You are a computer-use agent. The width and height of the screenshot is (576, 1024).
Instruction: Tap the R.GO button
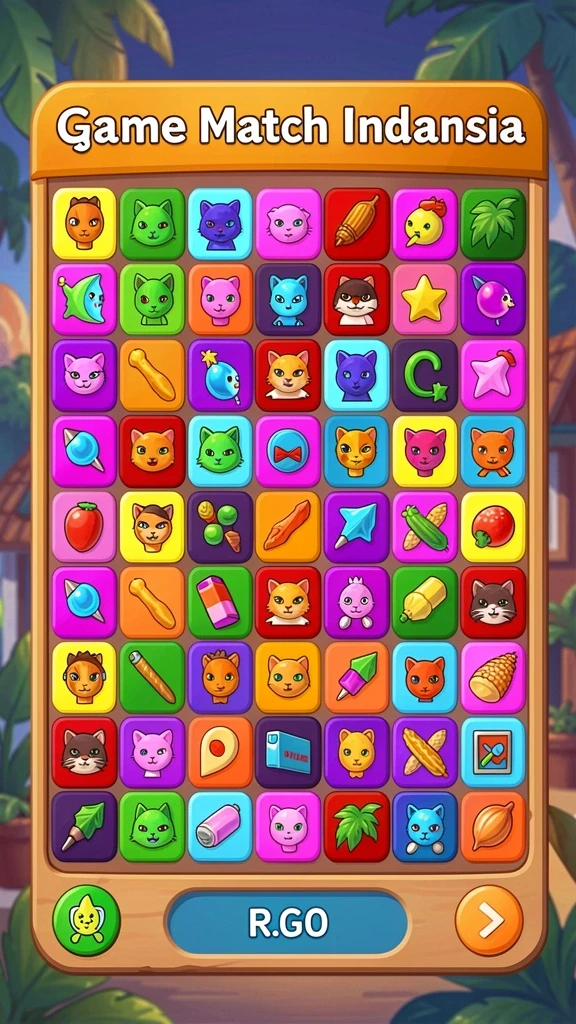(287, 922)
